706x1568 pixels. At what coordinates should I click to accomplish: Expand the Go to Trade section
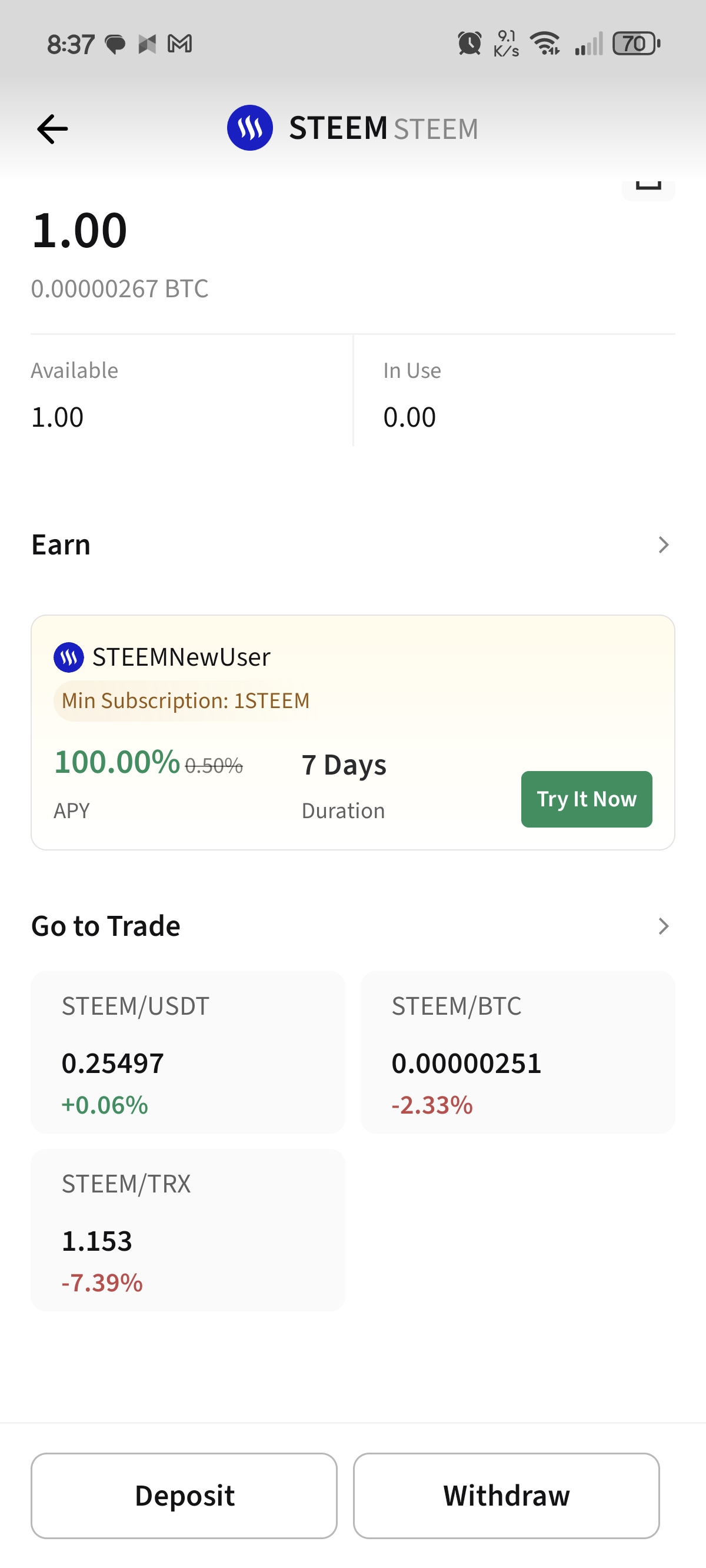[x=664, y=926]
